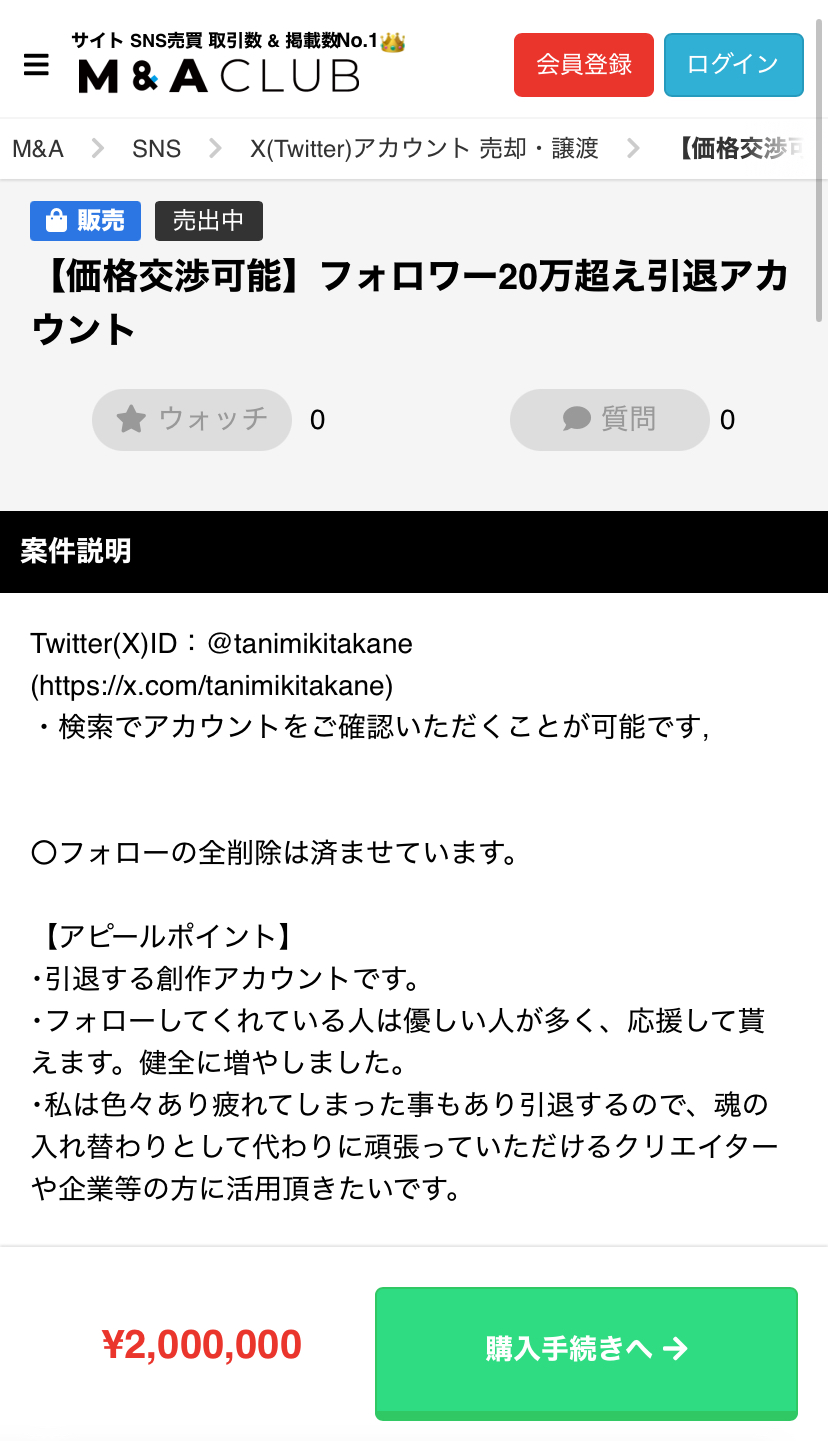Viewport: 828px width, 1441px height.
Task: Tap the 質問 button
Action: click(609, 420)
